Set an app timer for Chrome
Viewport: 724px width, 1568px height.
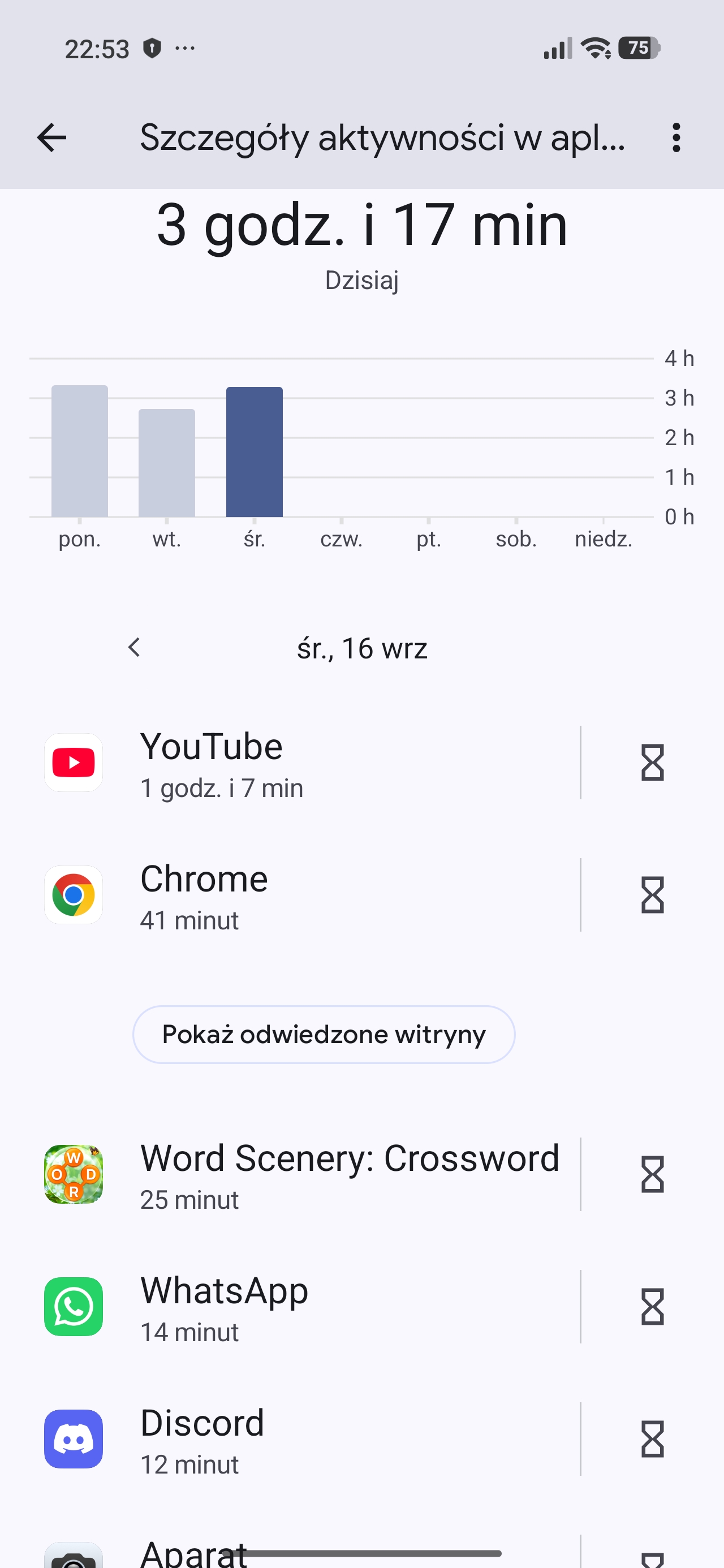coord(652,895)
